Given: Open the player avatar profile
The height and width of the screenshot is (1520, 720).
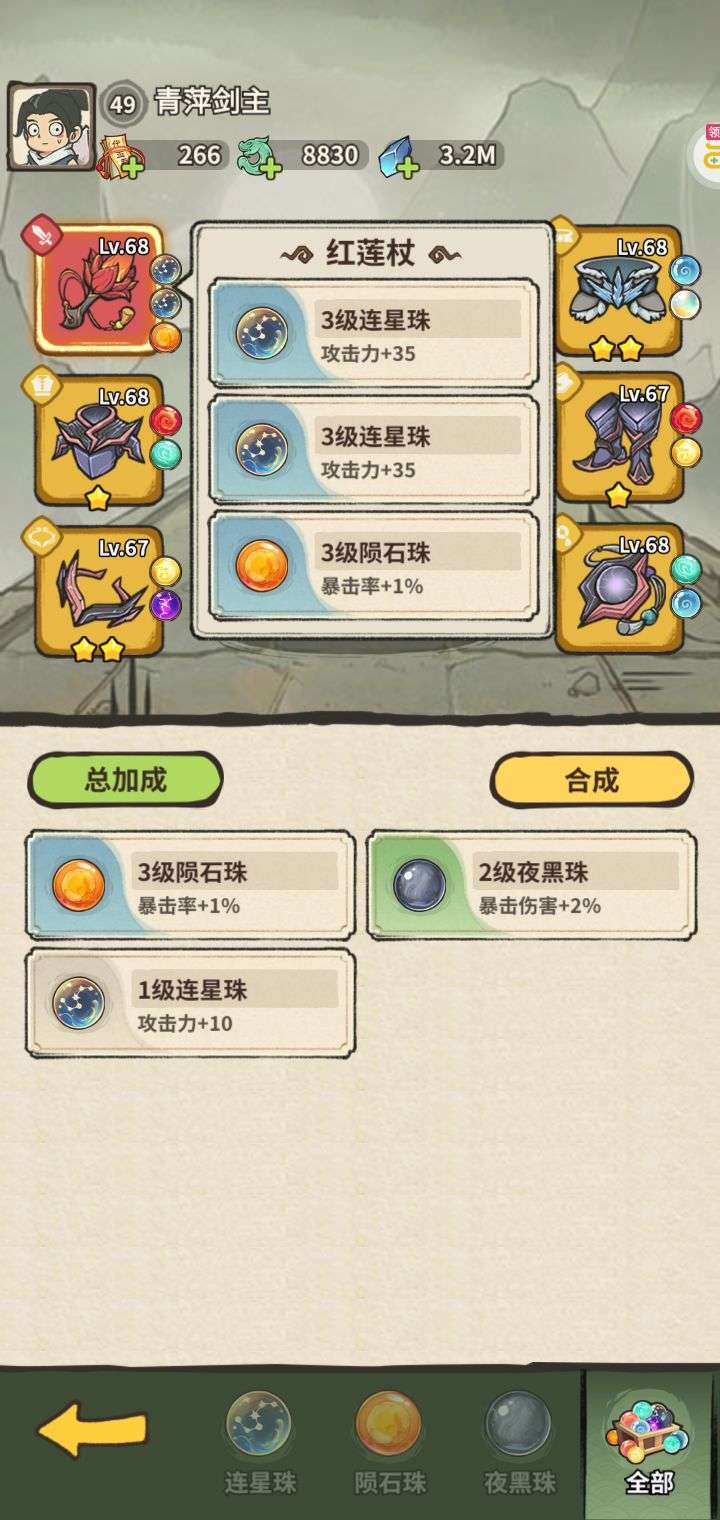Looking at the screenshot, I should coord(52,127).
